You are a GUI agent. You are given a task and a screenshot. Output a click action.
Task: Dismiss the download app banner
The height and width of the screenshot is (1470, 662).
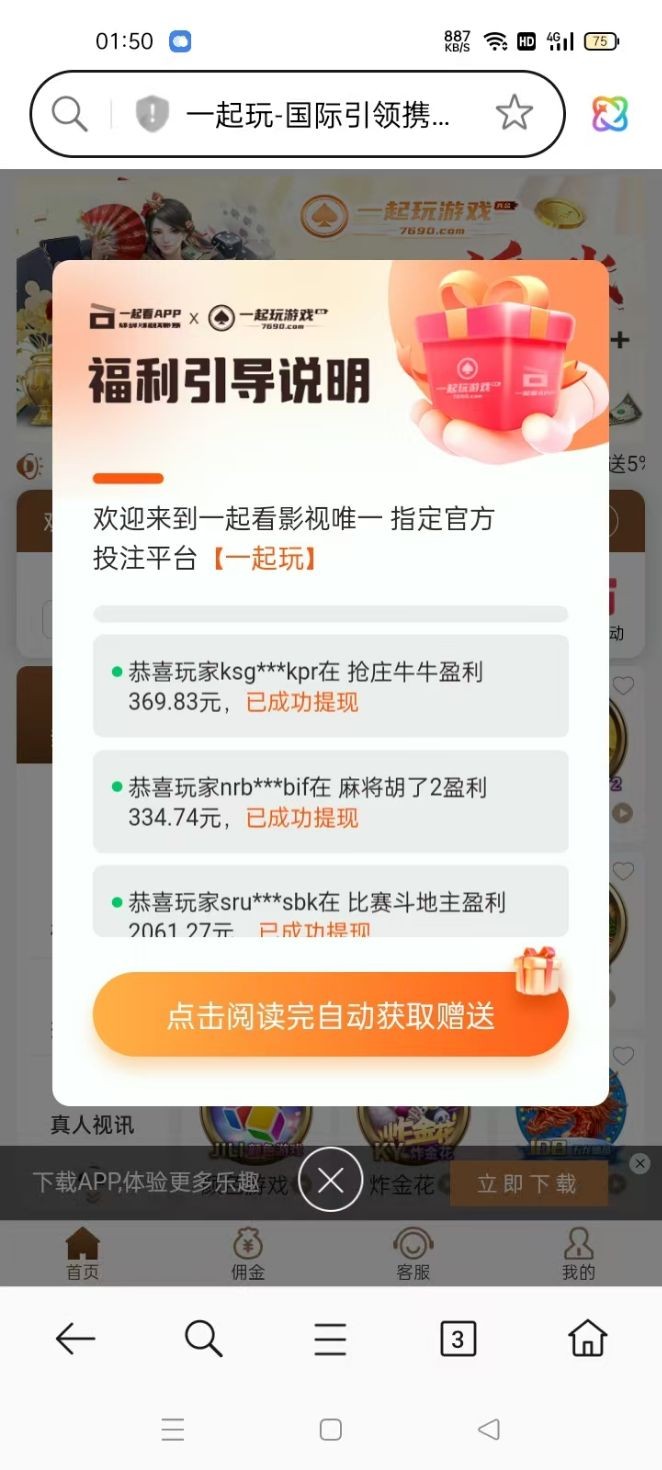(x=640, y=1163)
